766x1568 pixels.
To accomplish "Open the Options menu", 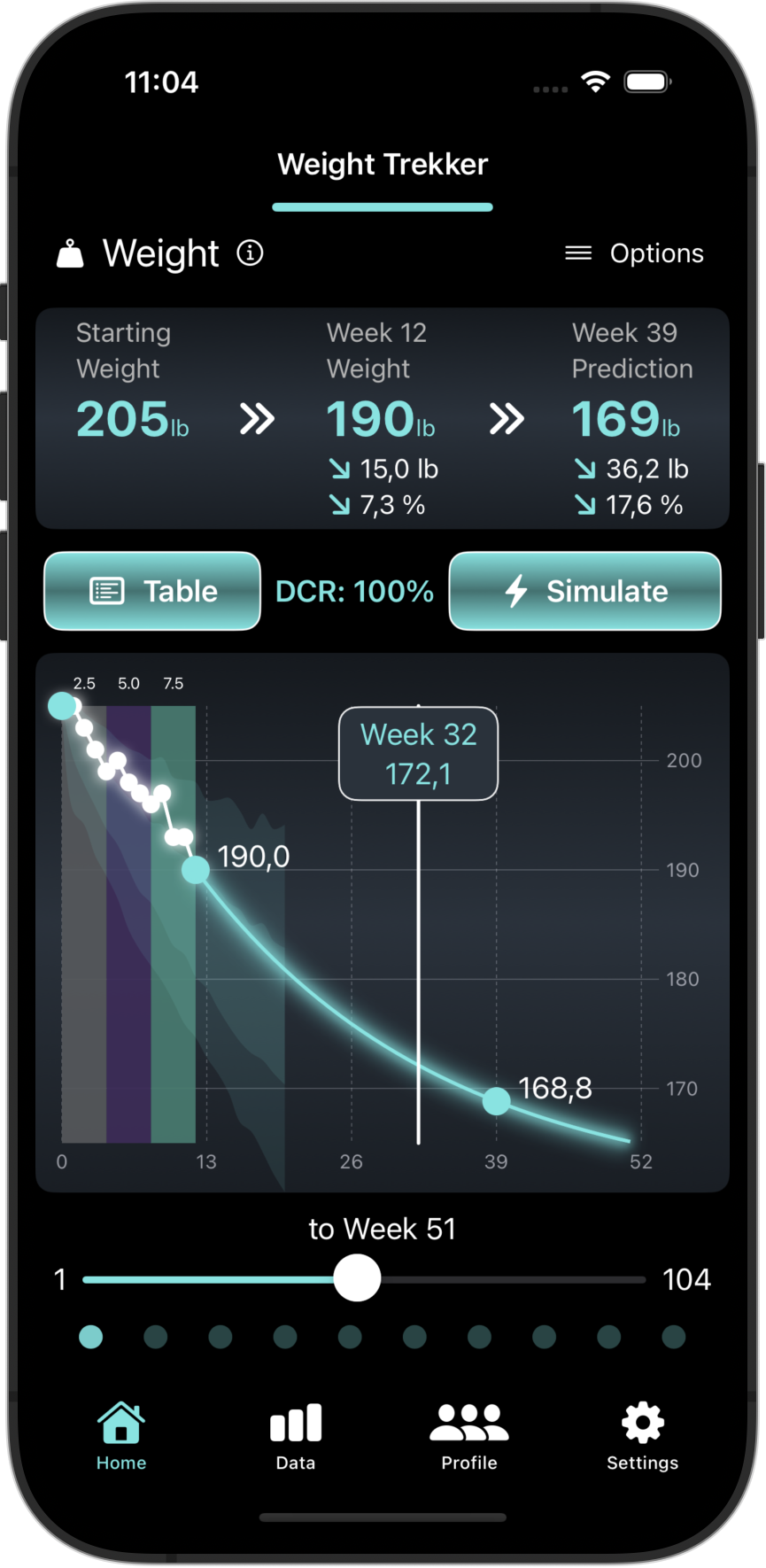I will pyautogui.click(x=635, y=253).
